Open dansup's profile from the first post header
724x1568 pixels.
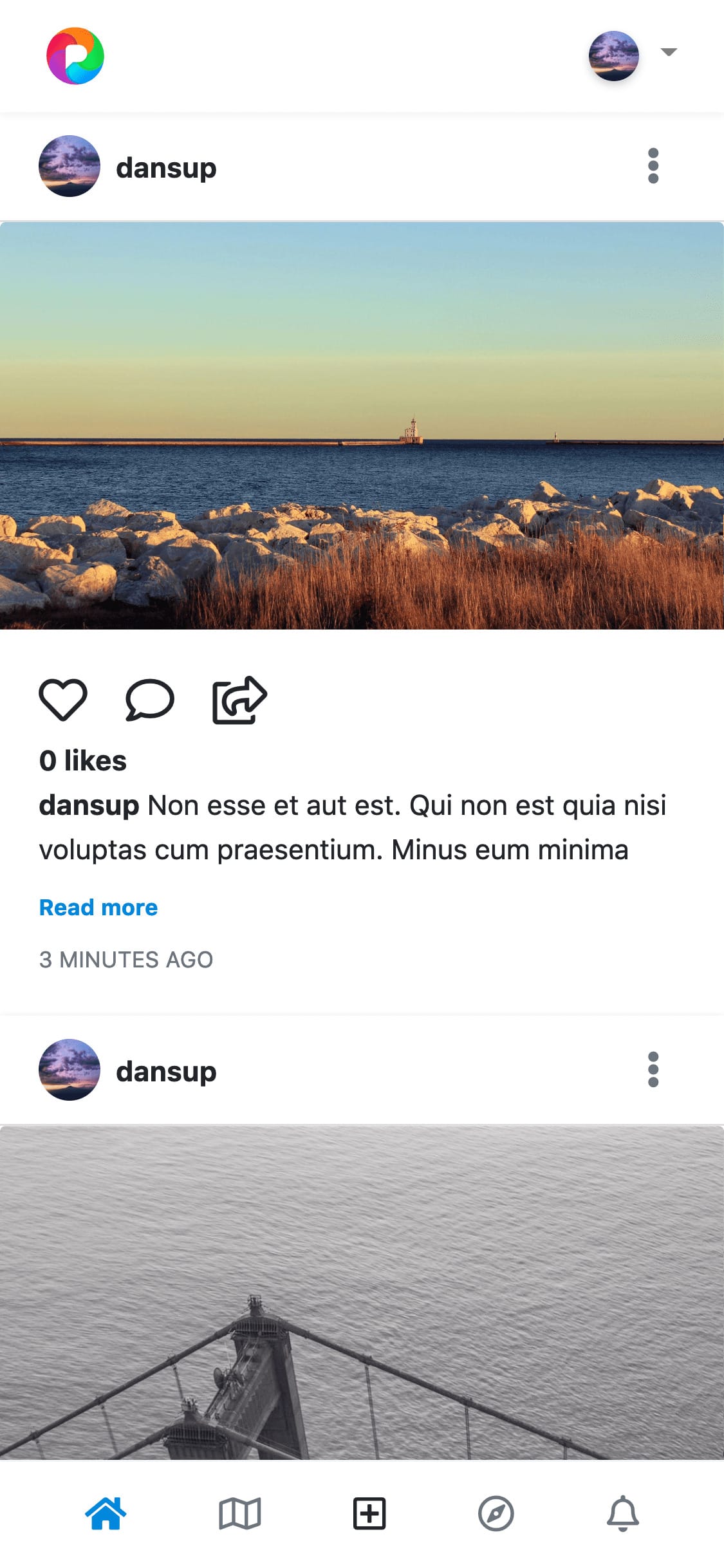tap(165, 168)
